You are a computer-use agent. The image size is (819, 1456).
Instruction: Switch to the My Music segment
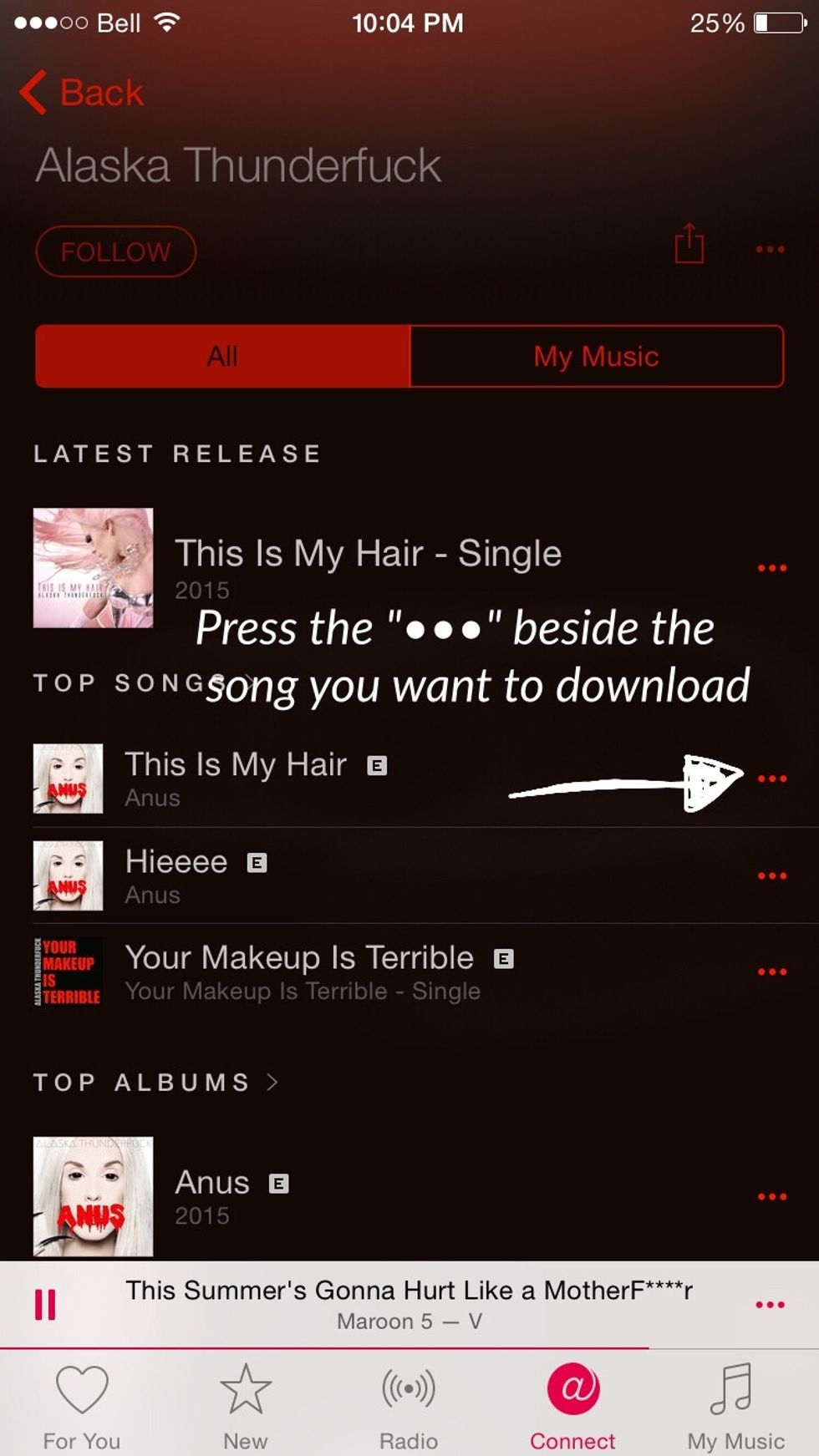(597, 356)
